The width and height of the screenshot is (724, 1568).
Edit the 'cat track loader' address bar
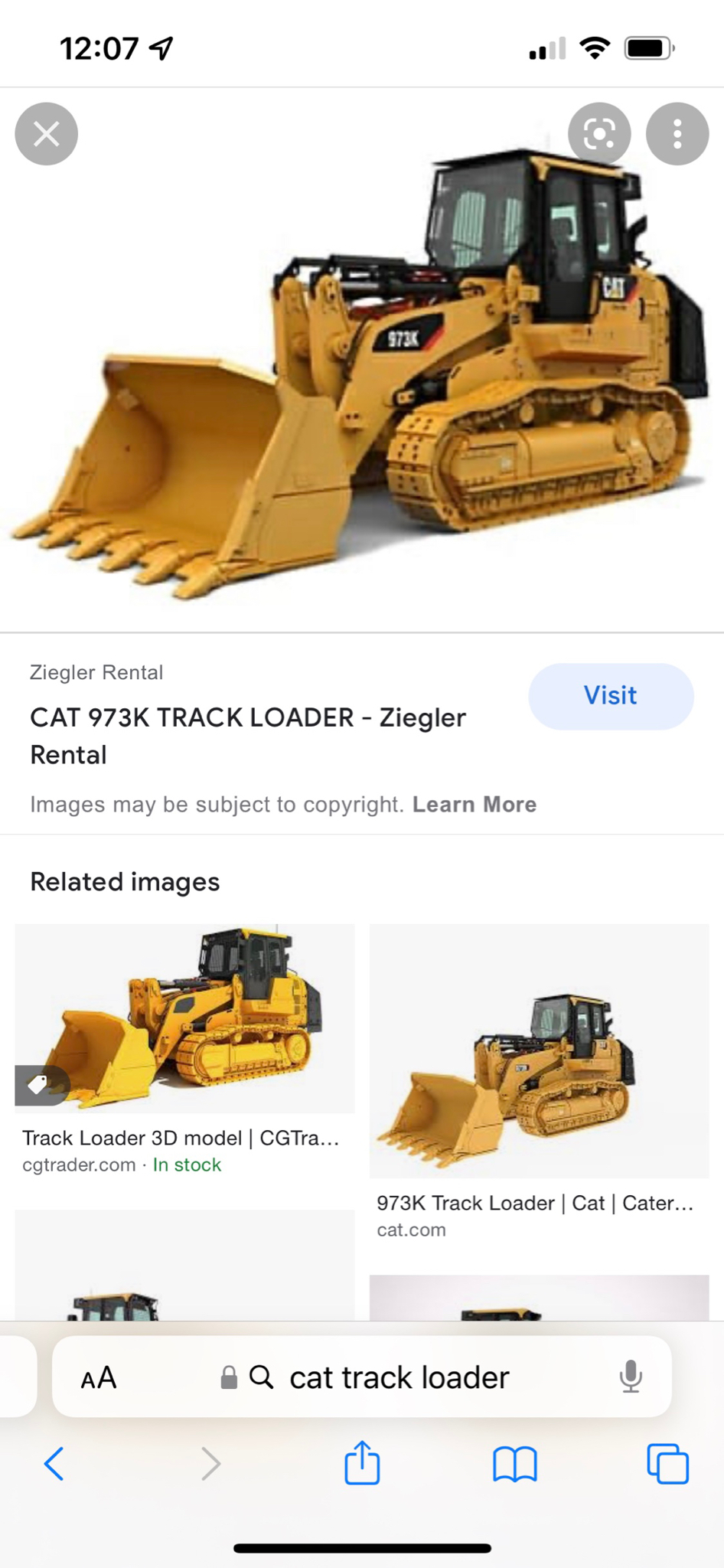click(398, 1377)
